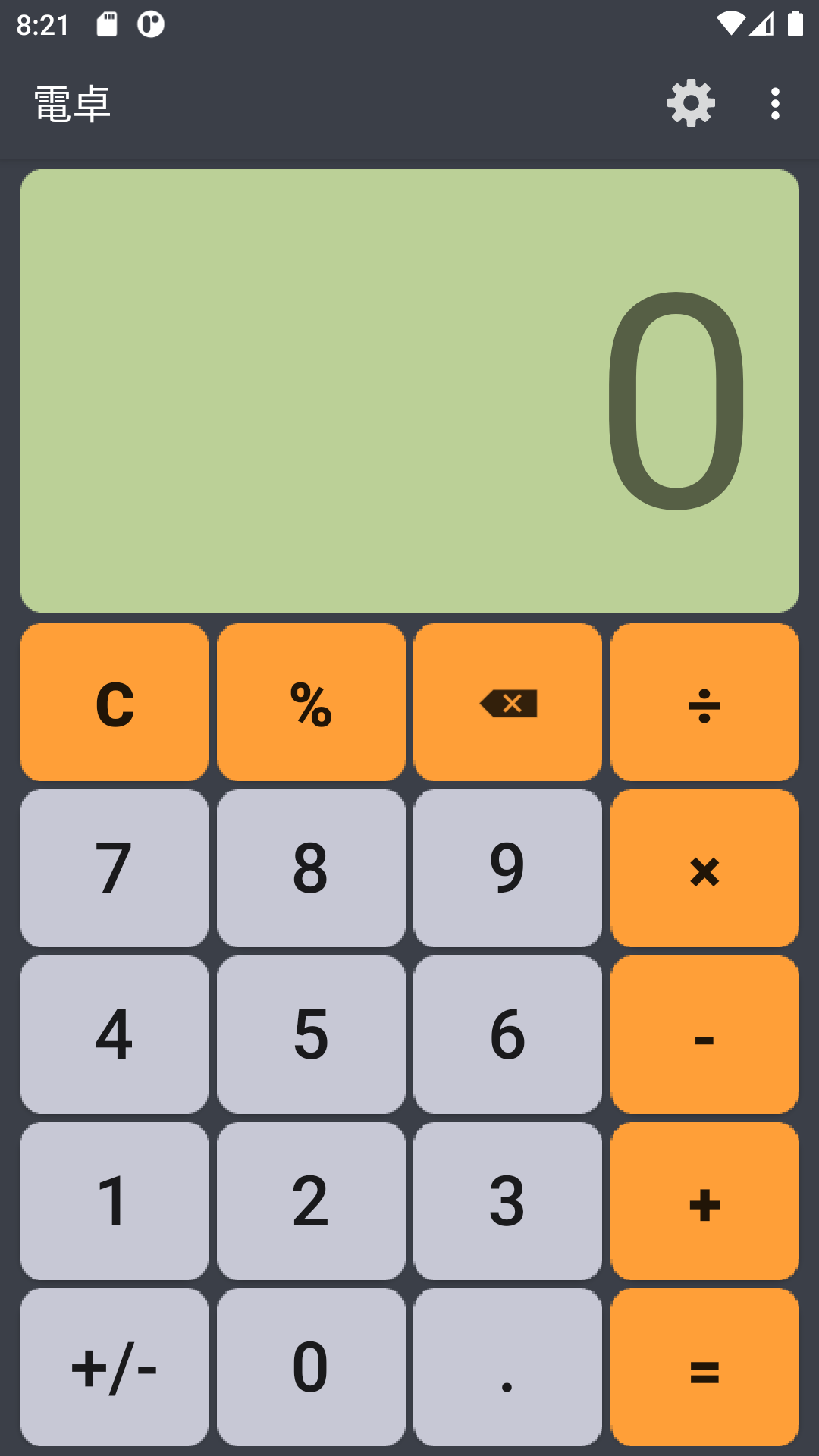Viewport: 819px width, 1456px height.
Task: Tap the 0 key on keypad
Action: click(x=311, y=1367)
